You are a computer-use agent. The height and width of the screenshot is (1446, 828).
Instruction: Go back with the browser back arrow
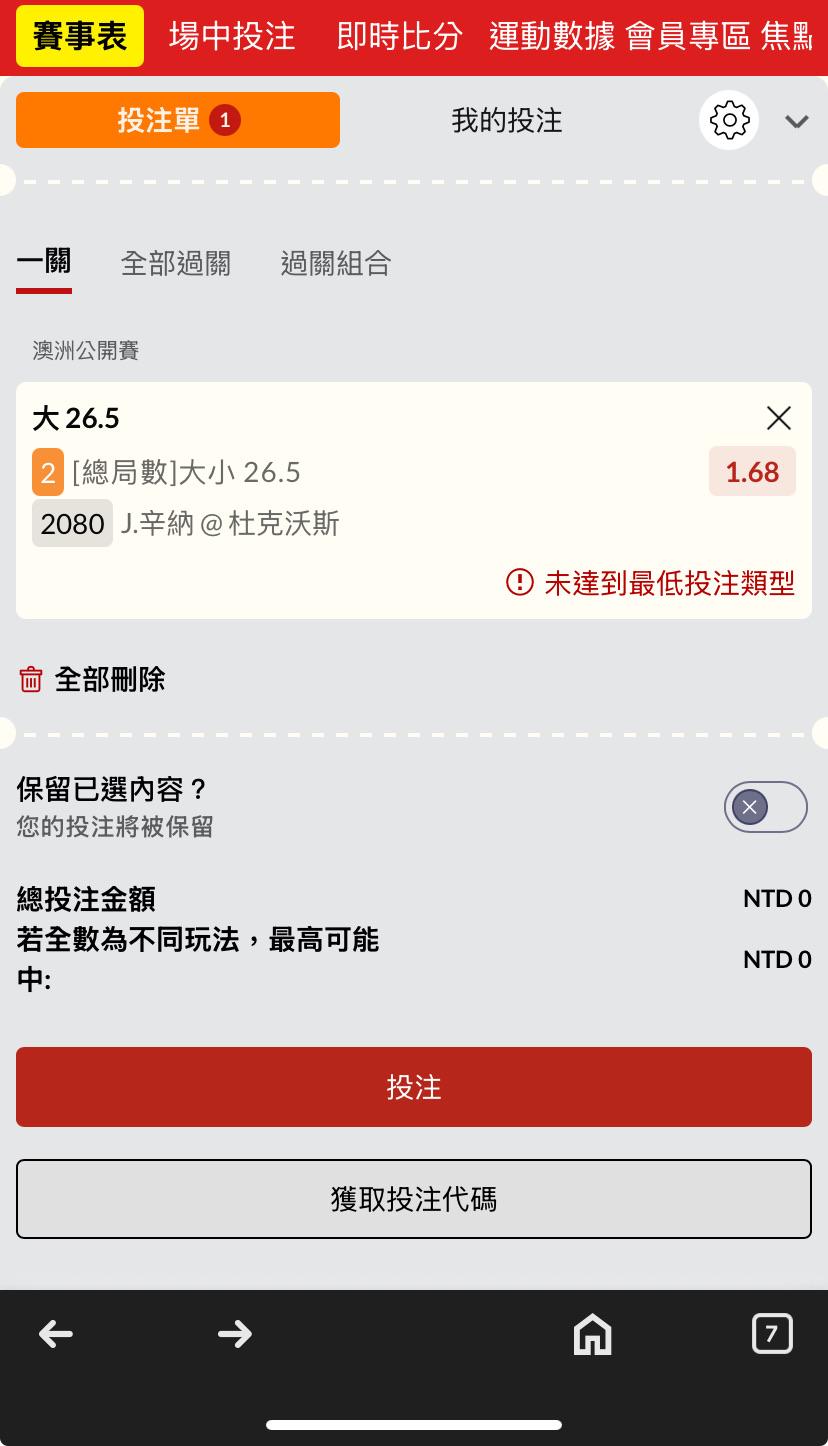[56, 1333]
